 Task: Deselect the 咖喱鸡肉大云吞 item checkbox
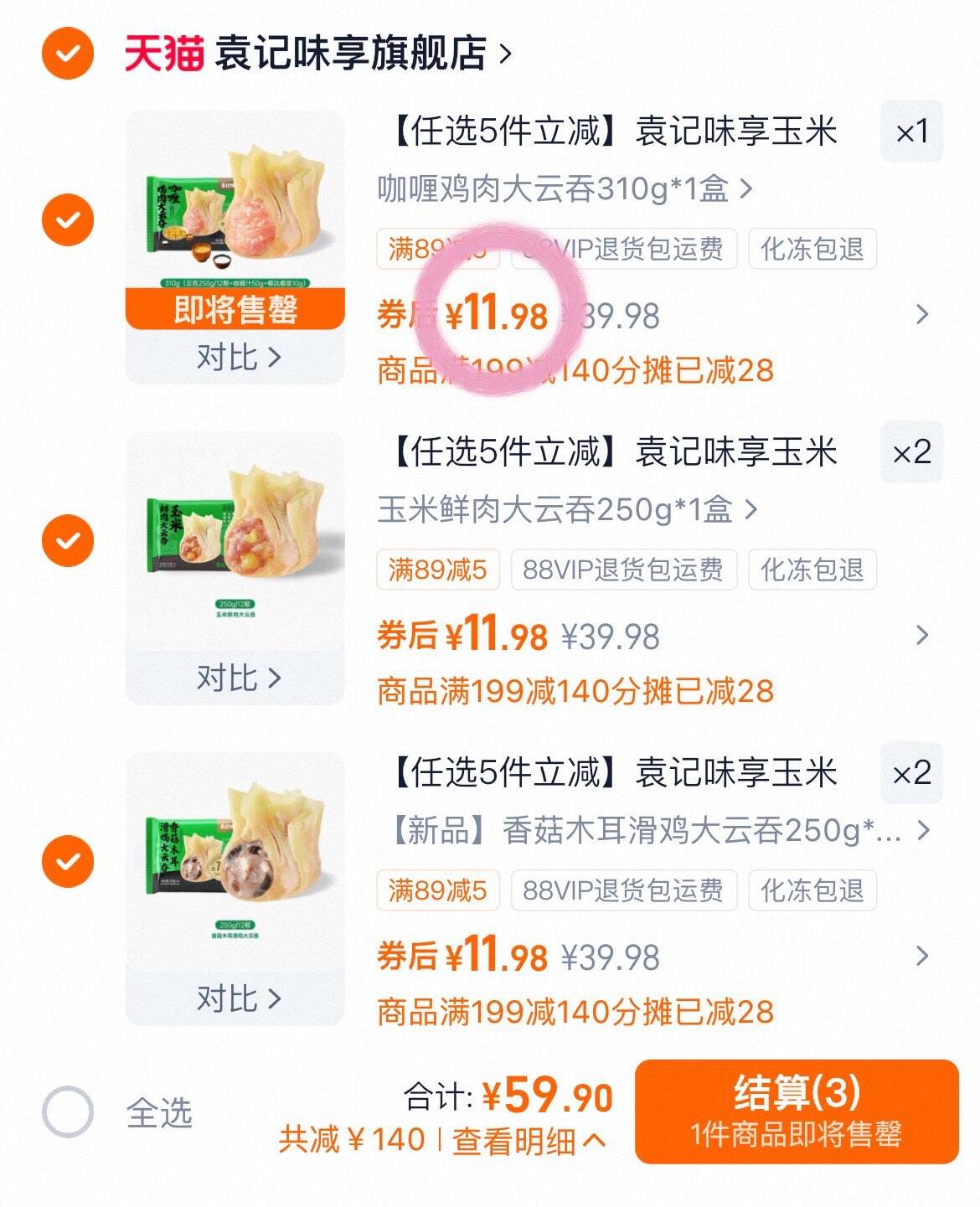point(68,220)
